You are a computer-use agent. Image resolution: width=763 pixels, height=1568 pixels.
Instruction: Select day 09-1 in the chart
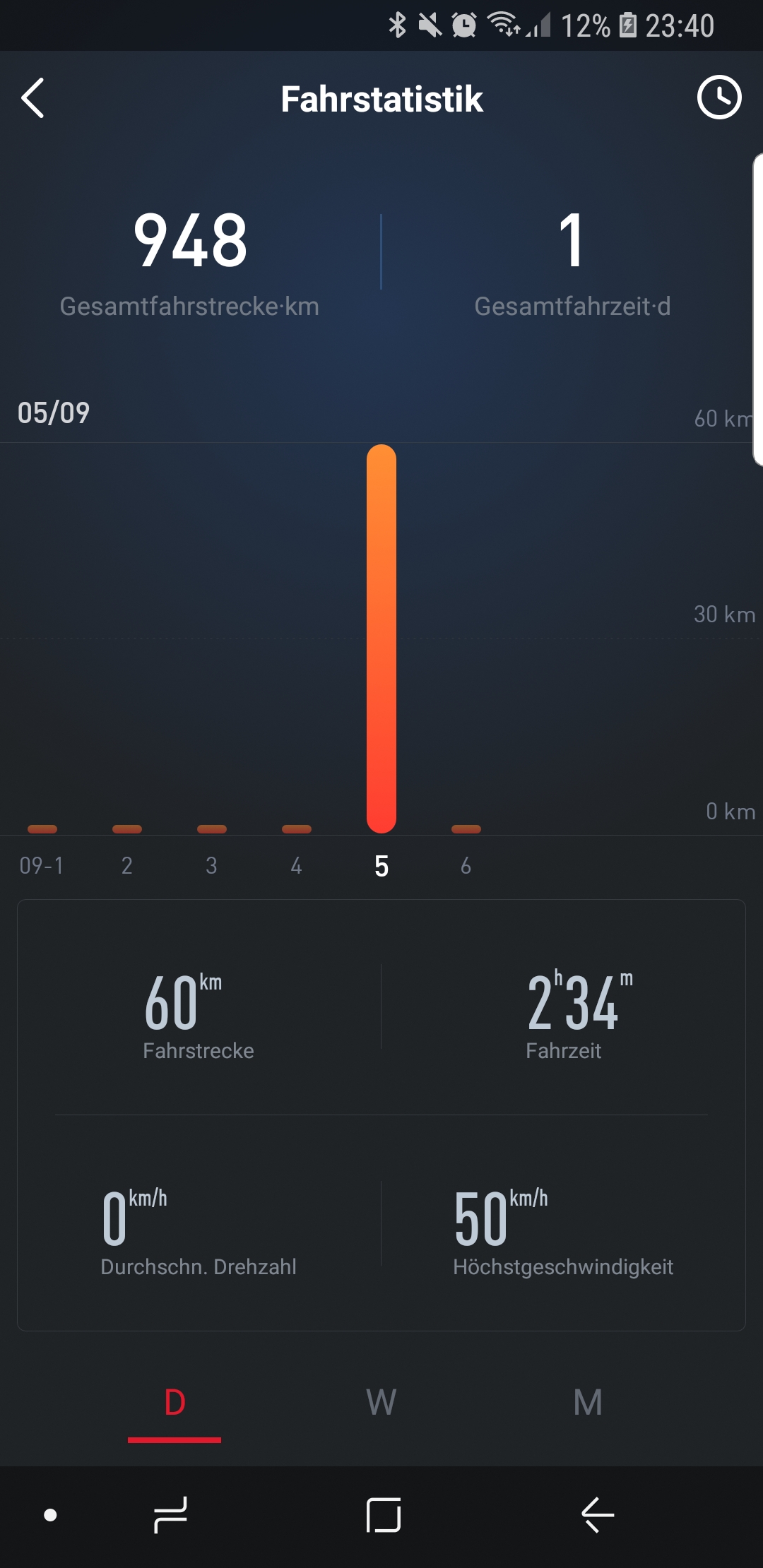(42, 829)
